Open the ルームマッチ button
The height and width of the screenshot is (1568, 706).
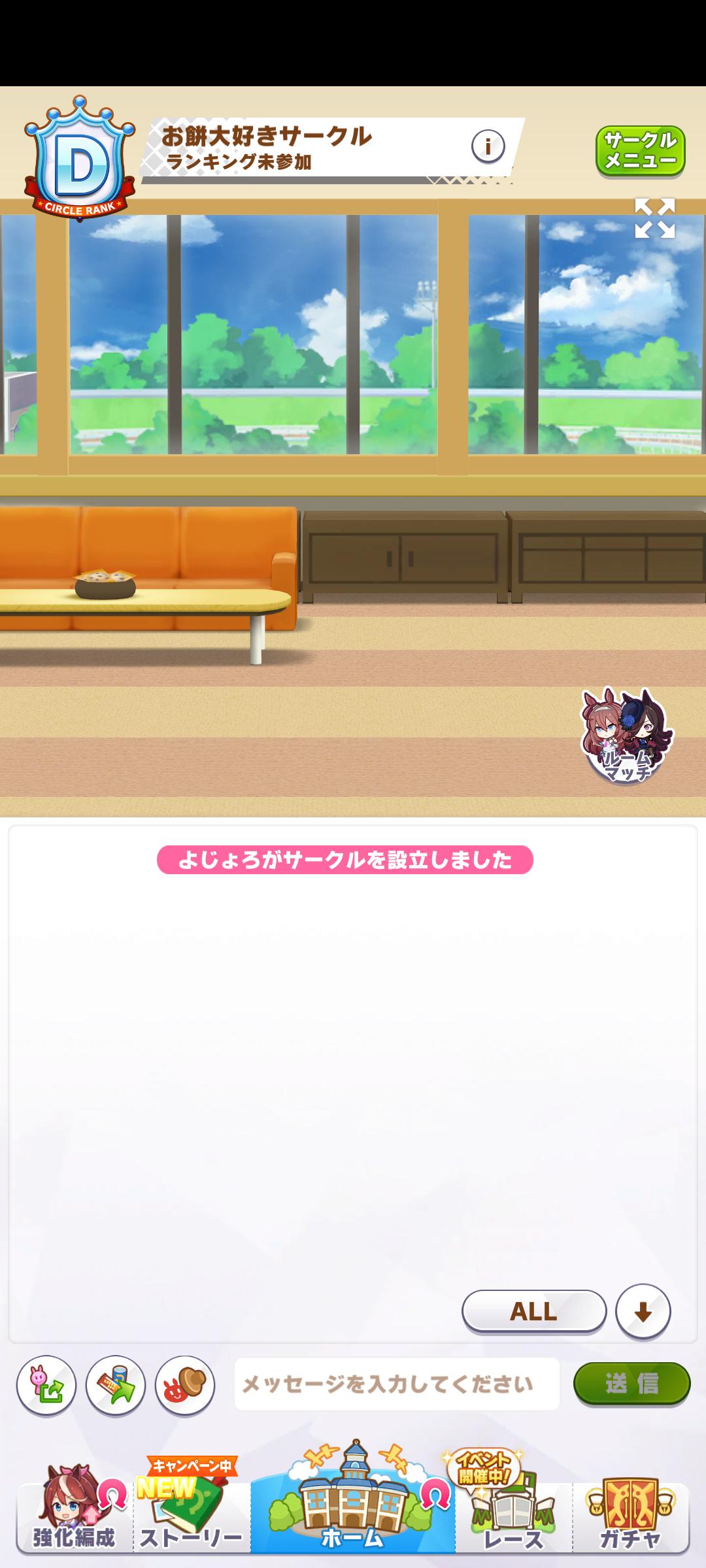[626, 736]
